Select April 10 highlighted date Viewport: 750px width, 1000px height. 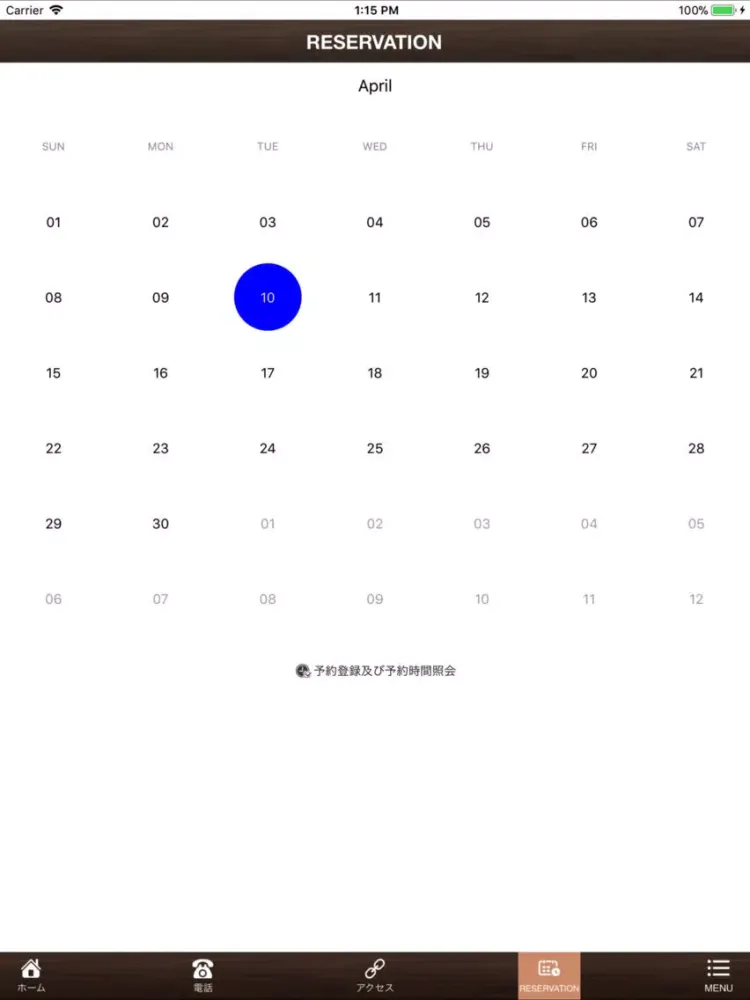pyautogui.click(x=268, y=298)
